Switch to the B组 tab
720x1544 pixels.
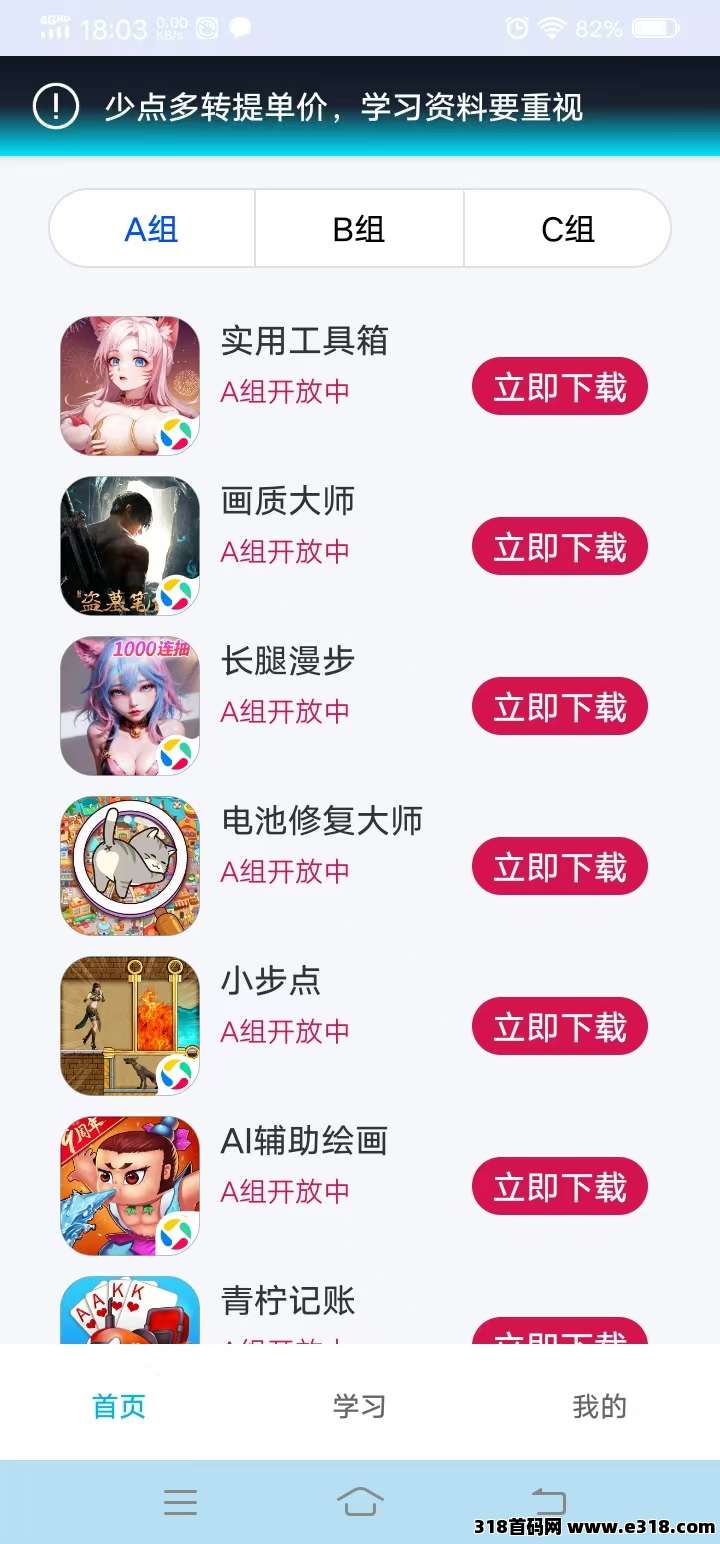[358, 228]
